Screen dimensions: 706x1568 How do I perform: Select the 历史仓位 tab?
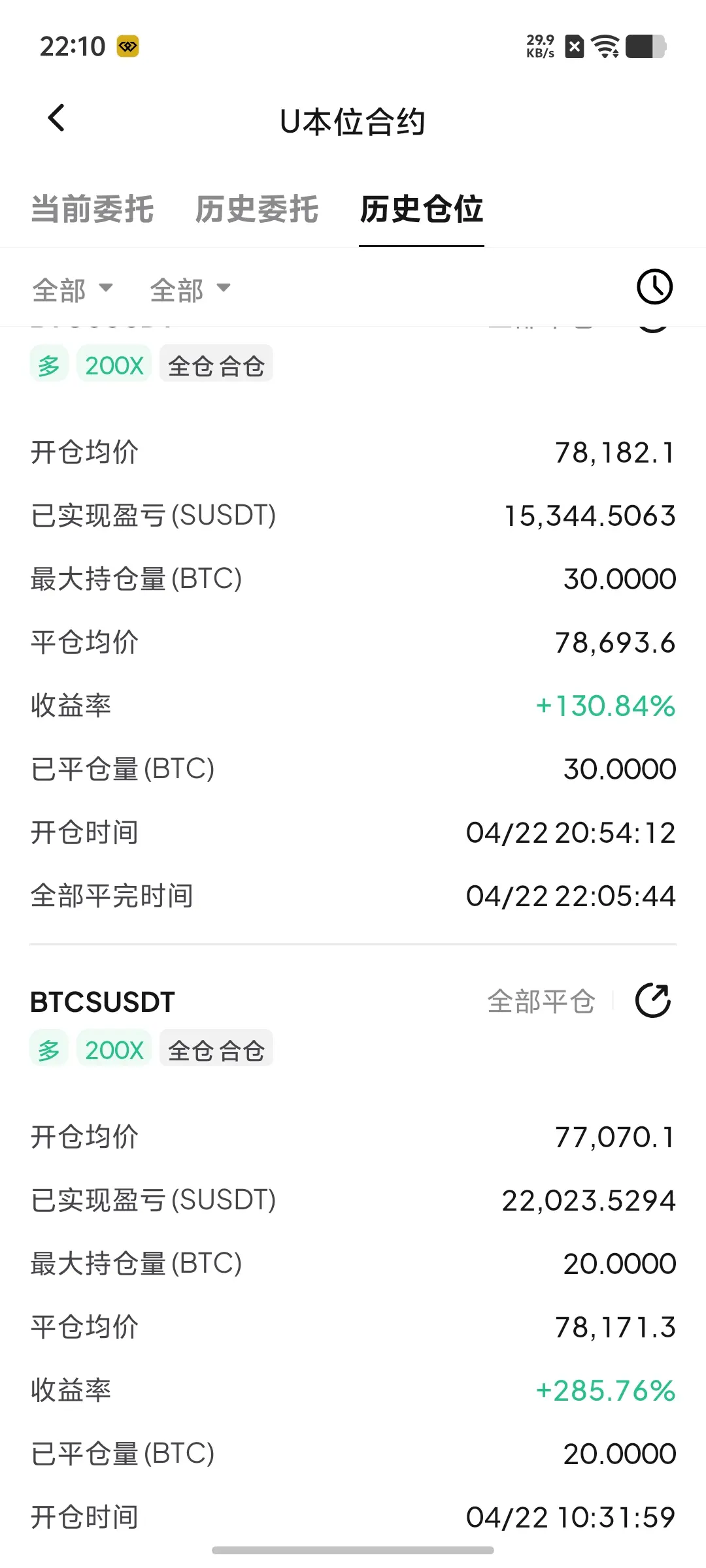pos(422,210)
